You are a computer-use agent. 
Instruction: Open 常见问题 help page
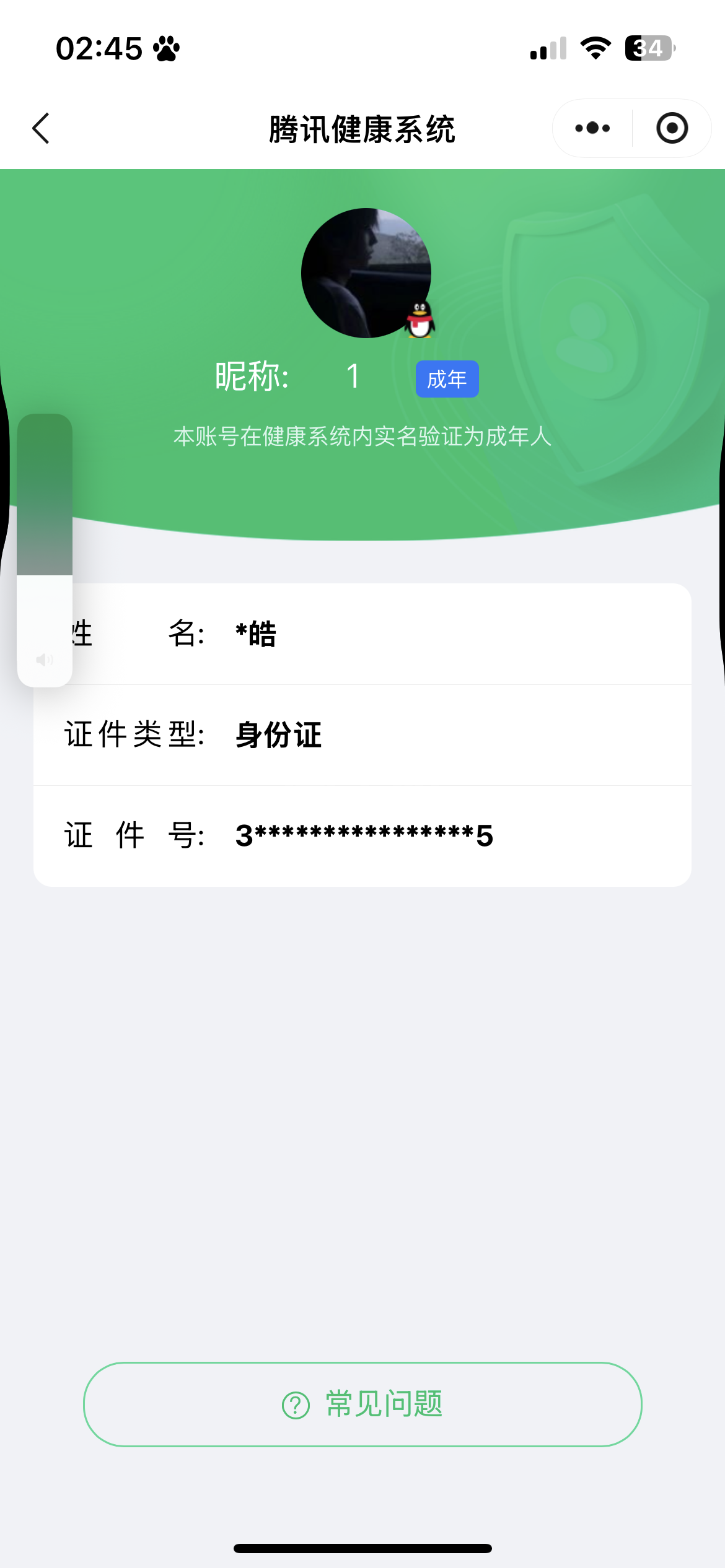tap(362, 1404)
